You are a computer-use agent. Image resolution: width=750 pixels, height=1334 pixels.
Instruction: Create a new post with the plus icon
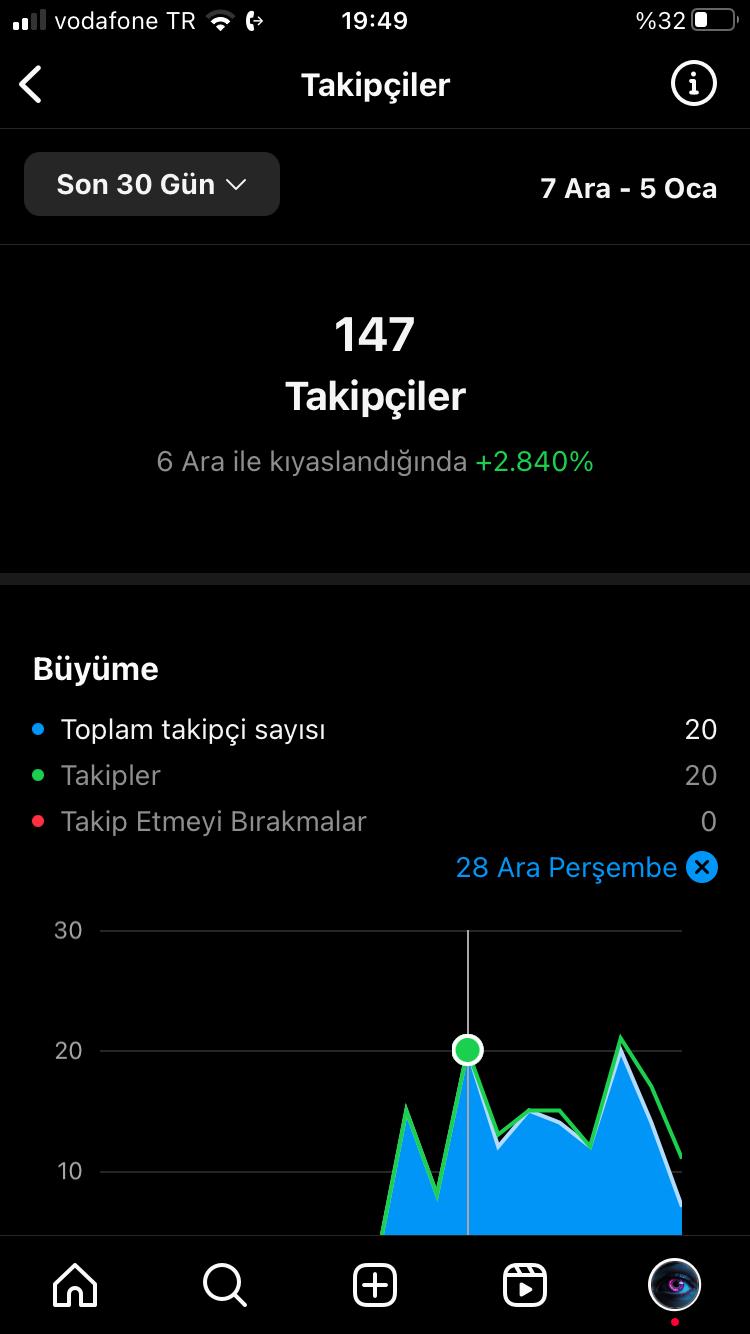(375, 1285)
